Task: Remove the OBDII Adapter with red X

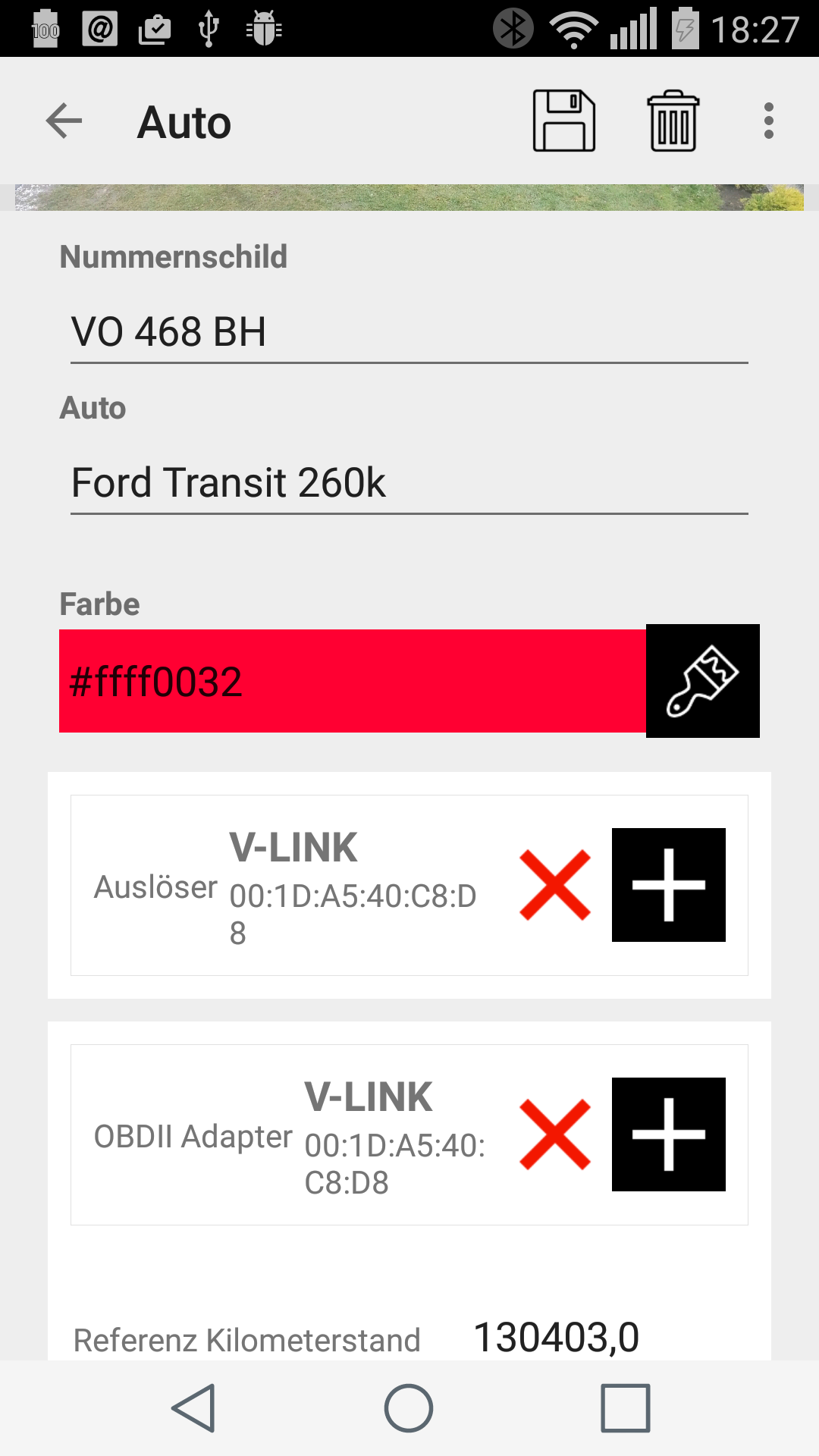Action: pyautogui.click(x=555, y=1134)
